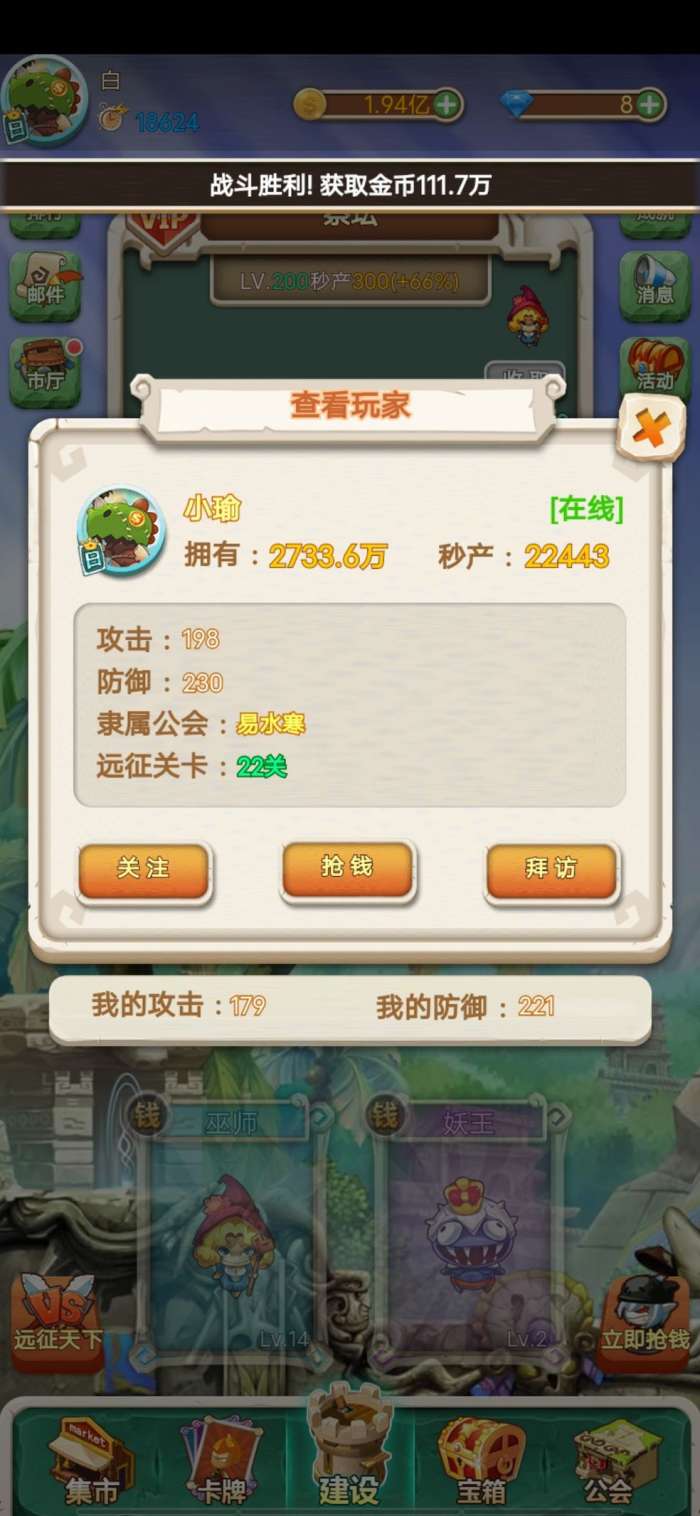Open the 消息 messages

pos(655,281)
